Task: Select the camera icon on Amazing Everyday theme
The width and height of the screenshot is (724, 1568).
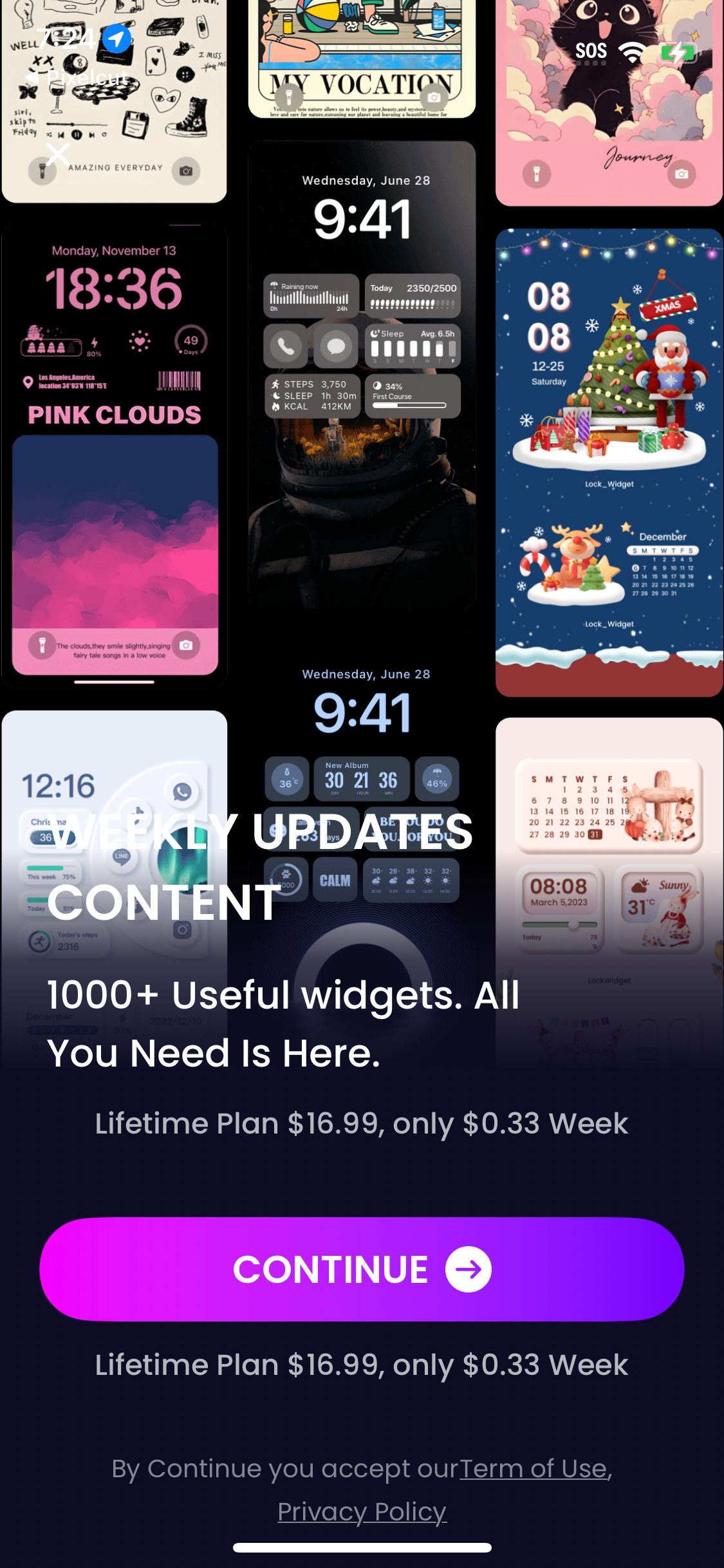Action: [185, 171]
